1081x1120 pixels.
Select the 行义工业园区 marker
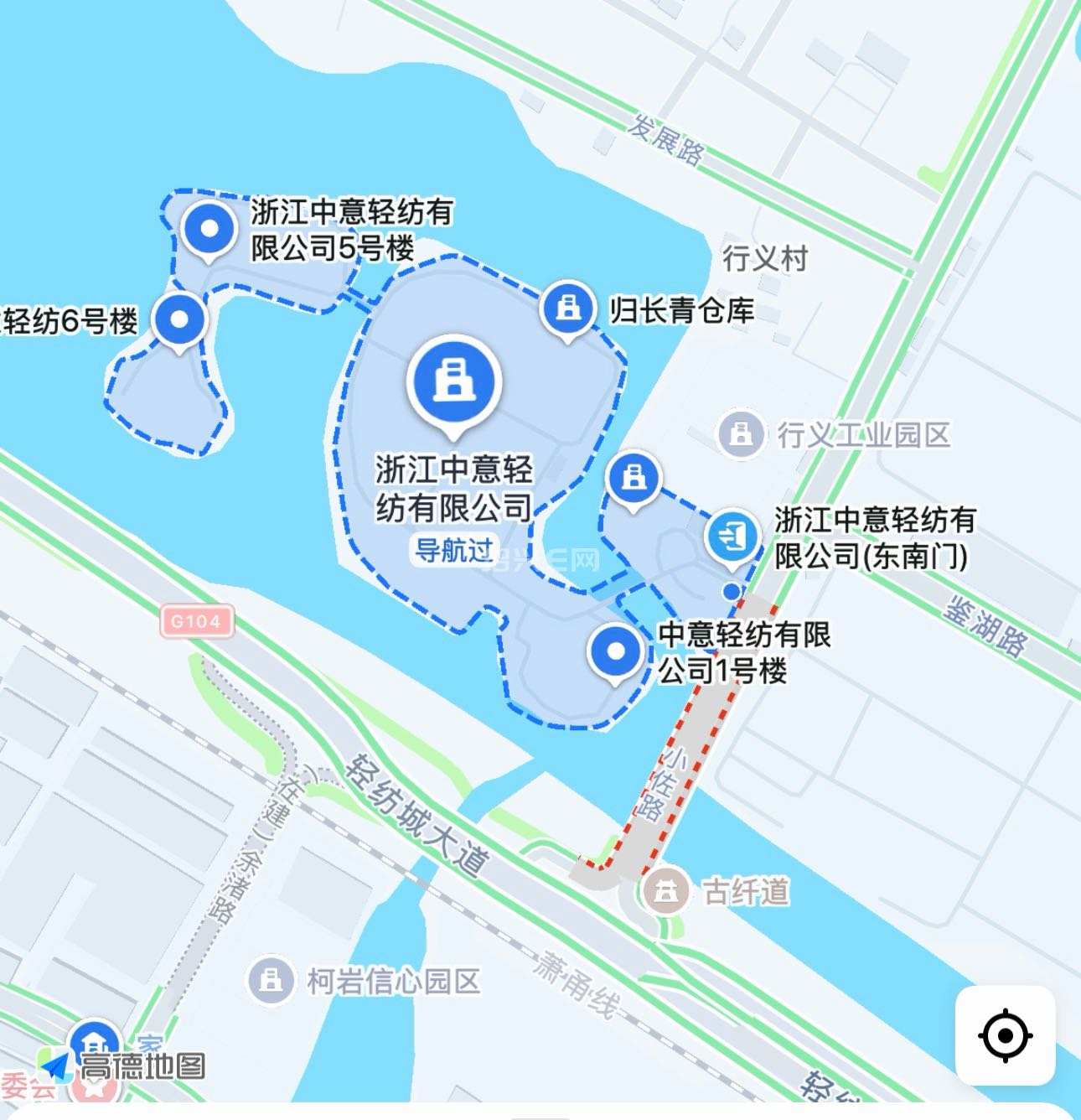[740, 434]
